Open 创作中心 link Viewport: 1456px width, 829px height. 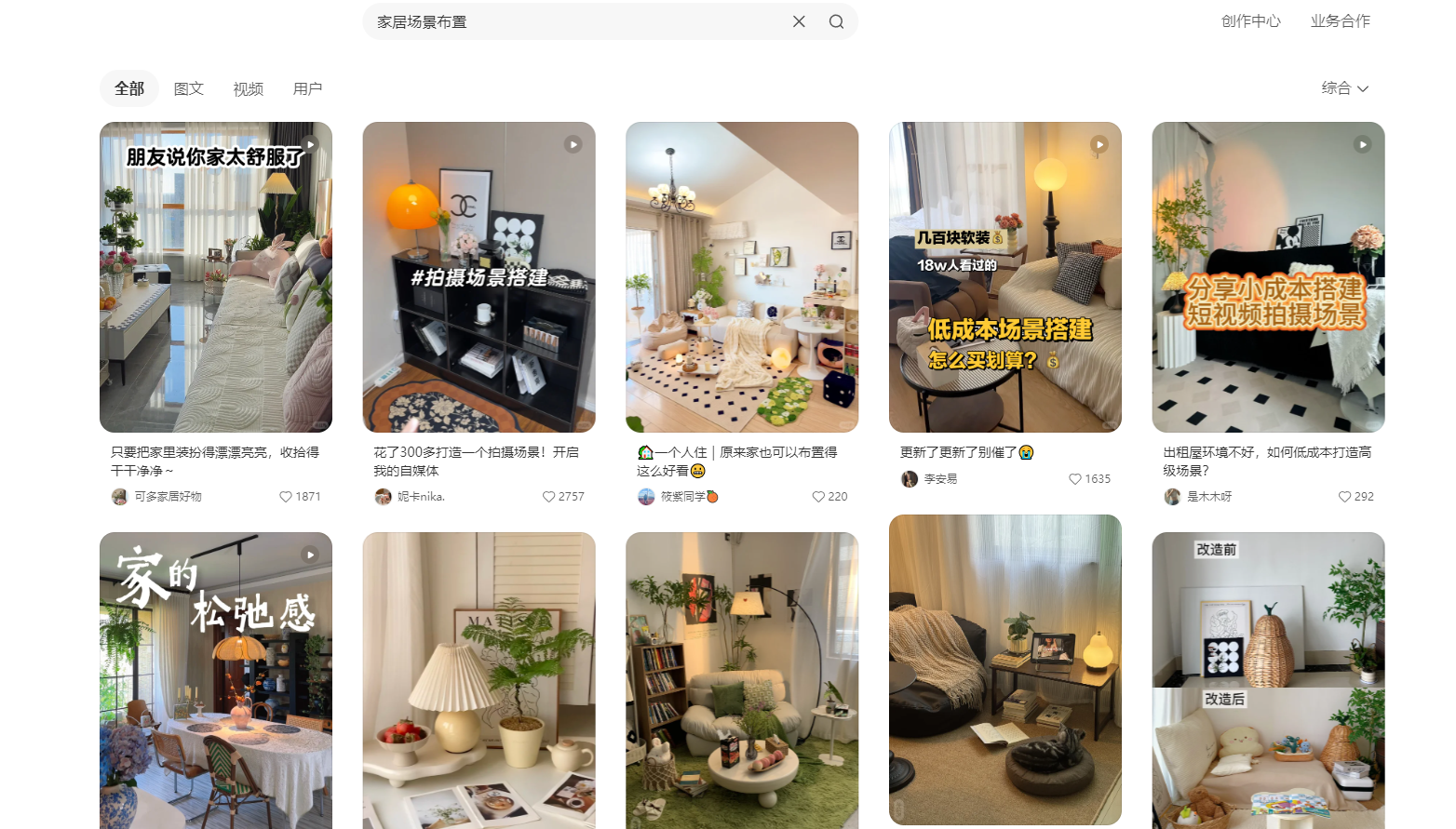click(1250, 20)
